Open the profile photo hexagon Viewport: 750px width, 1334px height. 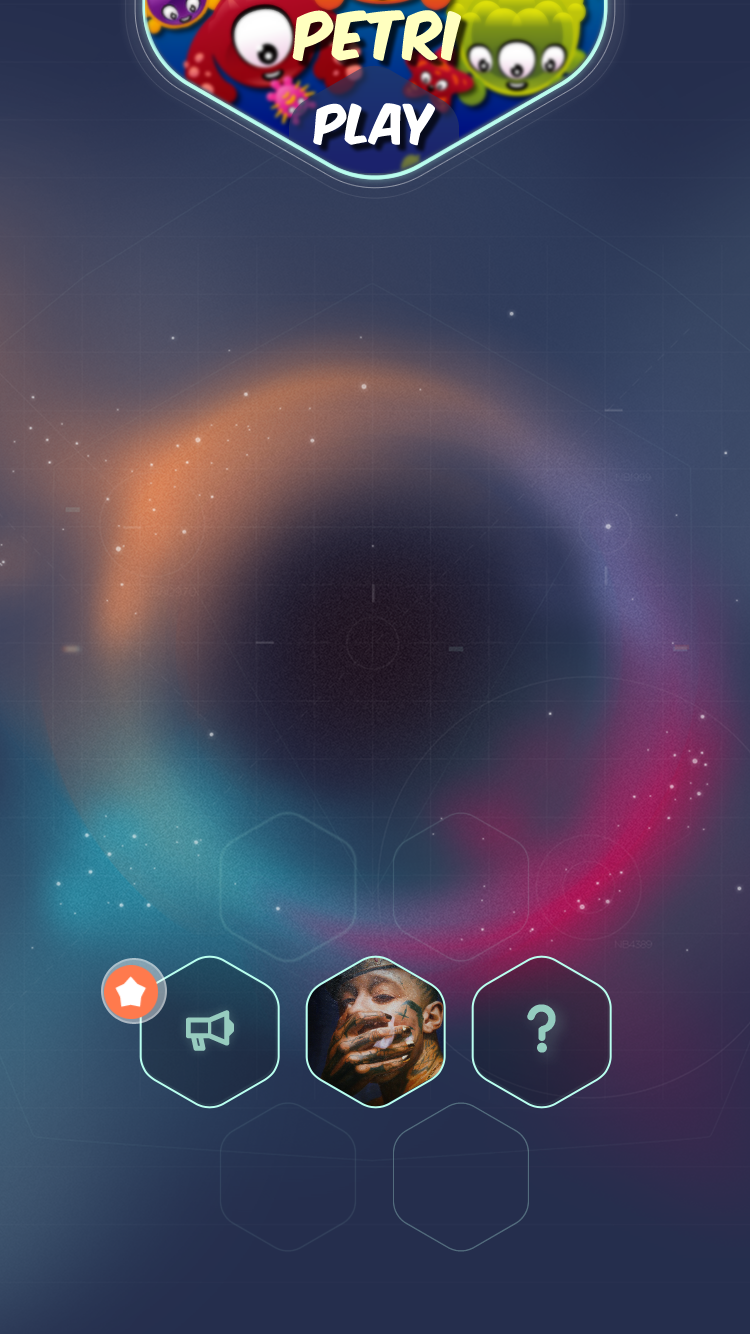375,1031
